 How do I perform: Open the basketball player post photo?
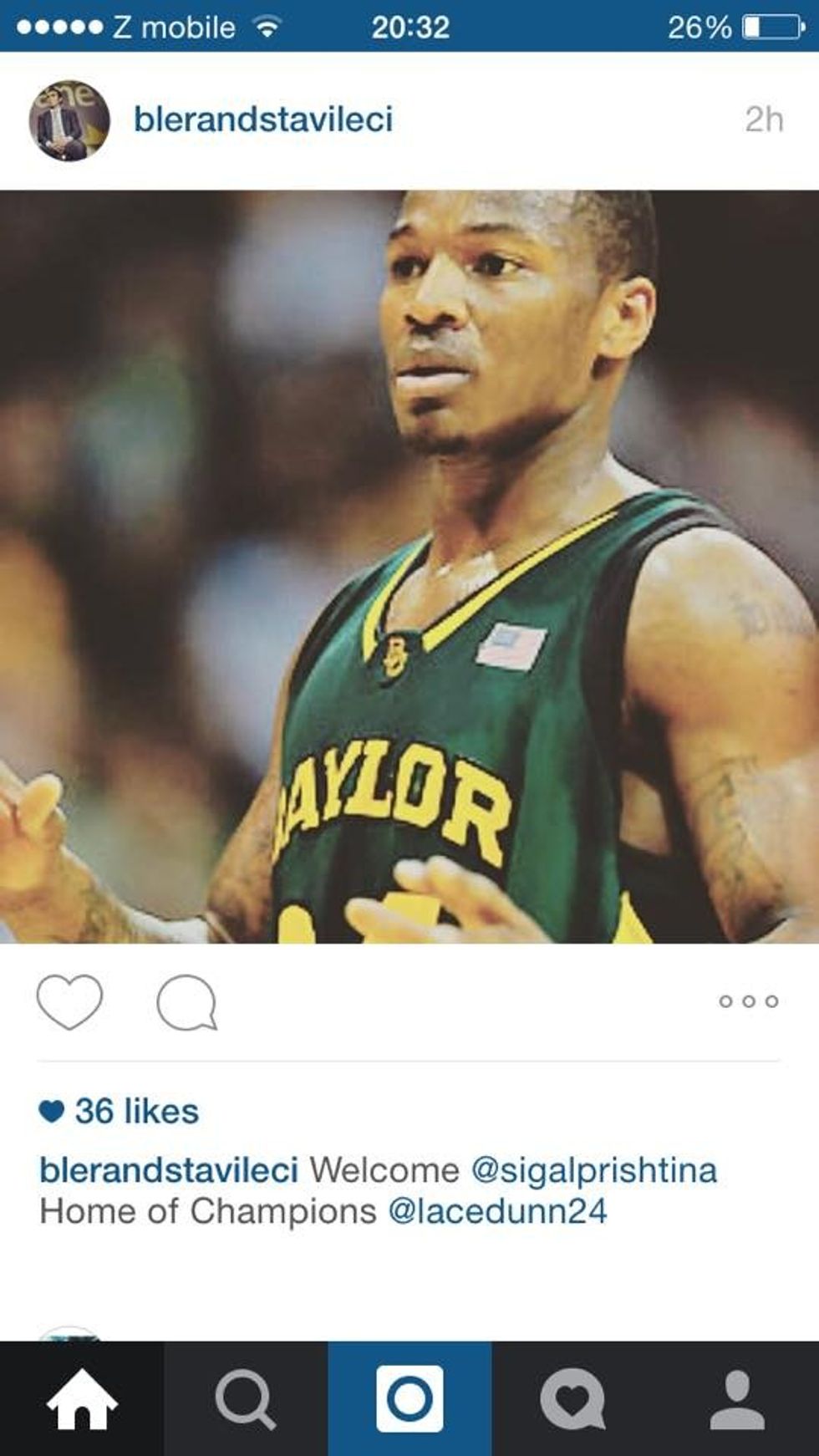click(x=409, y=567)
